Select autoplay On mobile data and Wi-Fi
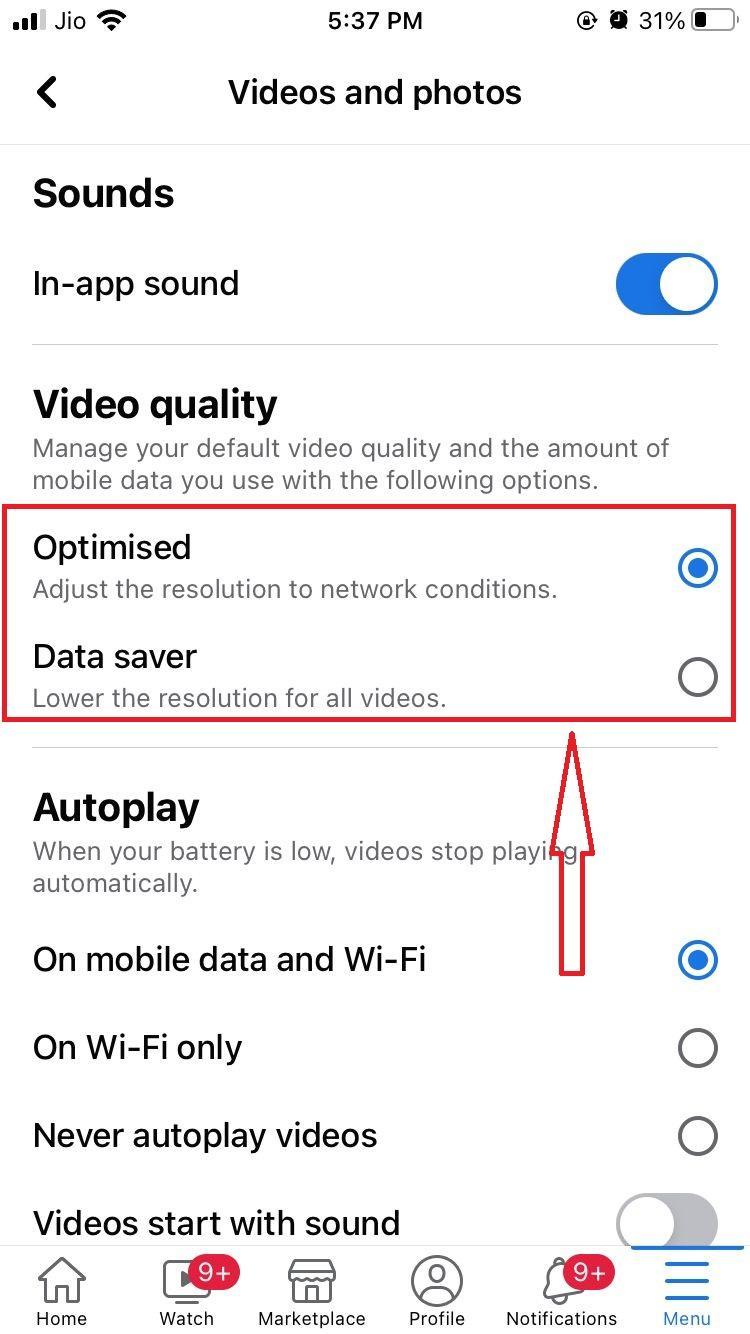 coord(697,960)
